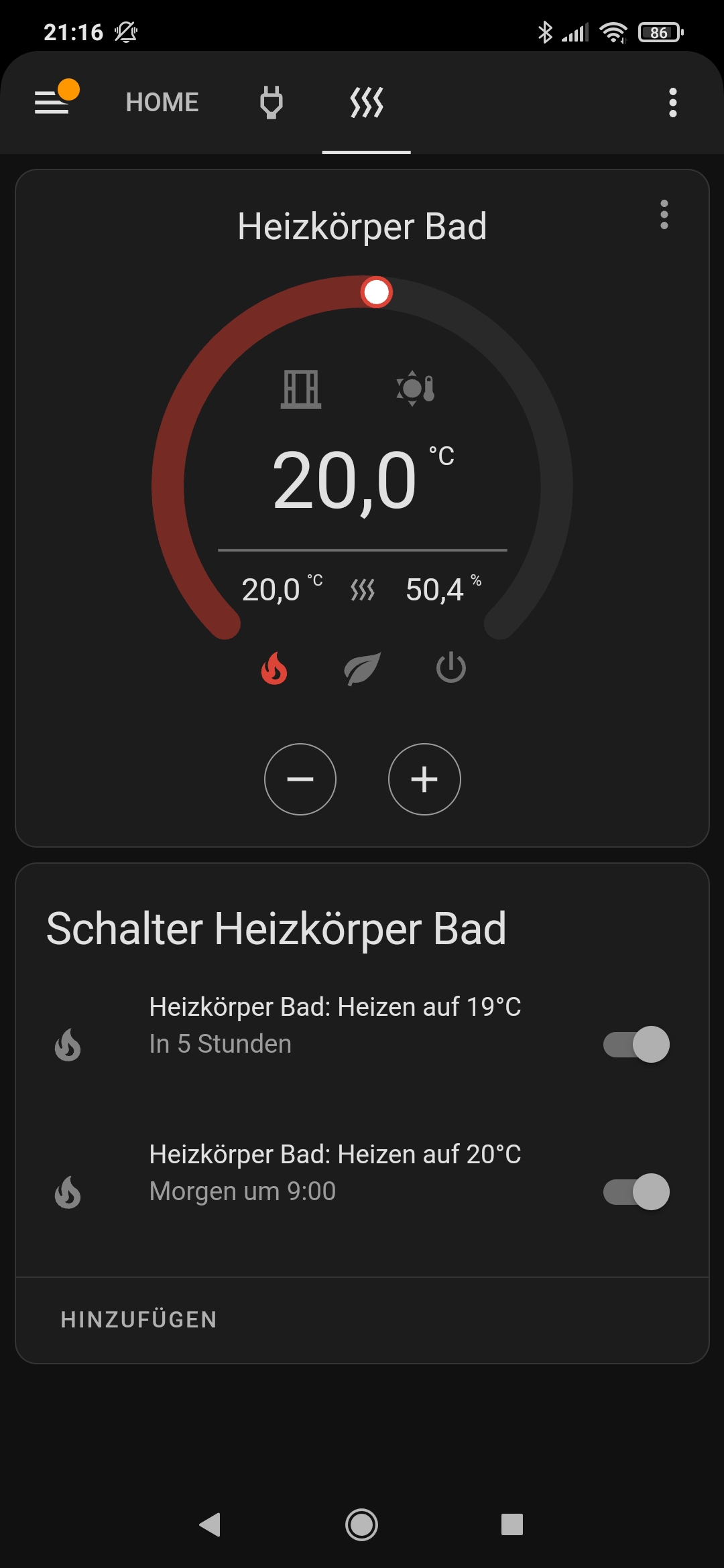Tap HINZUFÜGEN to add a schedule
The image size is (724, 1568).
139,1319
